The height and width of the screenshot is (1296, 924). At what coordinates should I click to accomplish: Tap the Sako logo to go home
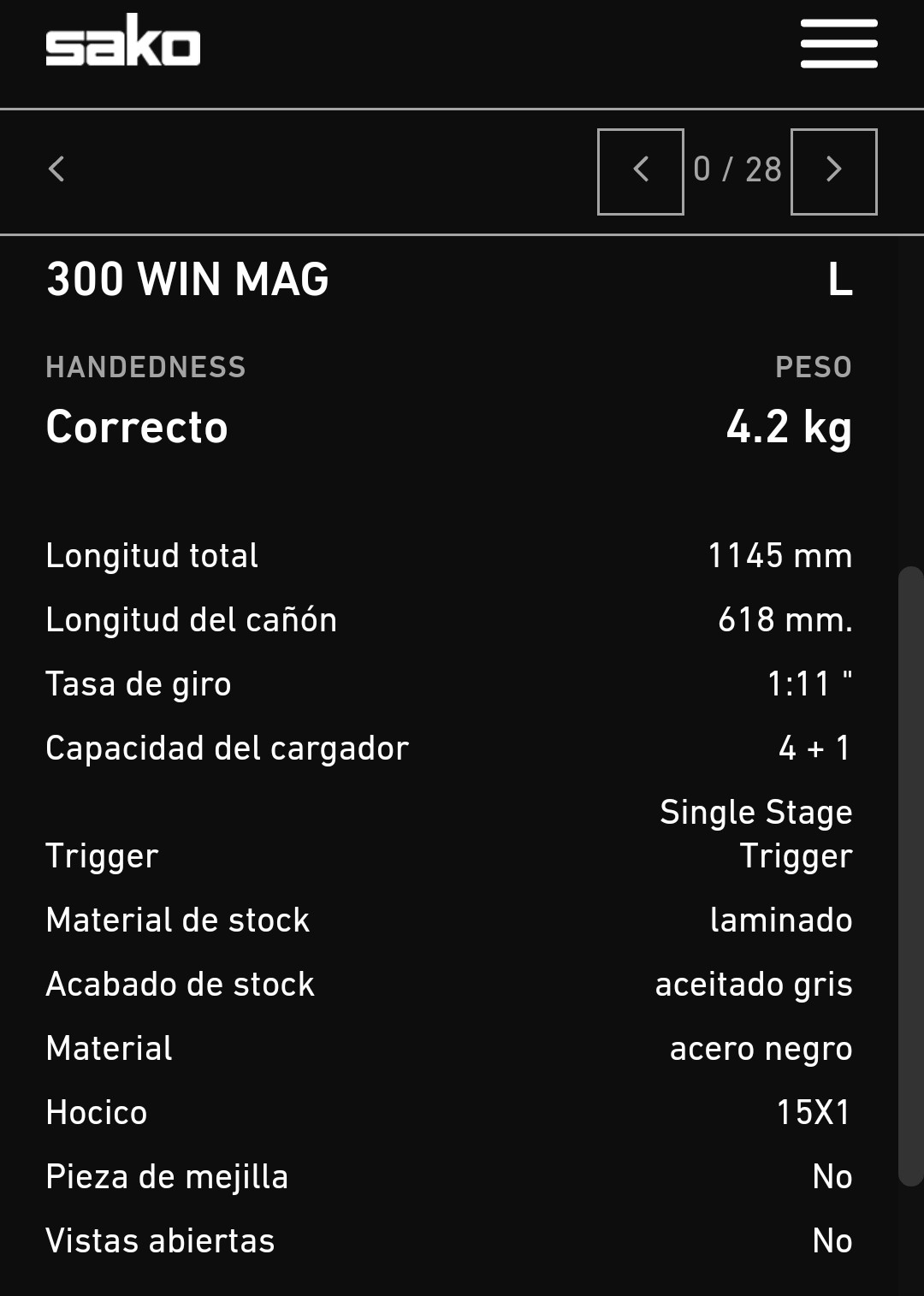click(x=122, y=41)
